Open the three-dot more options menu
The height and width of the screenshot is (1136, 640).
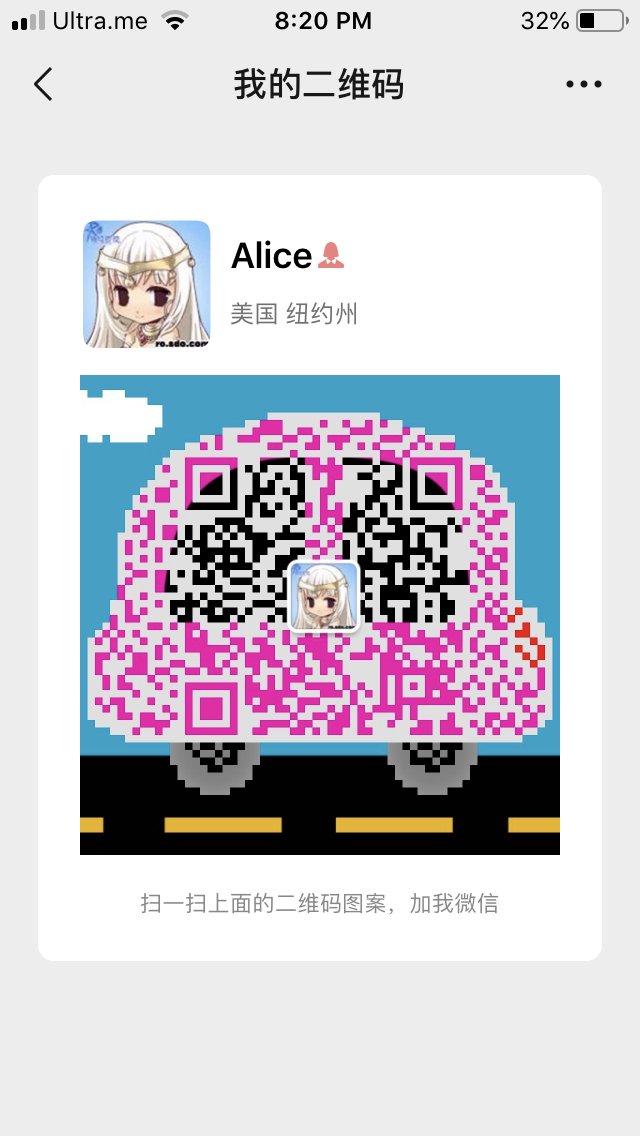pyautogui.click(x=583, y=85)
